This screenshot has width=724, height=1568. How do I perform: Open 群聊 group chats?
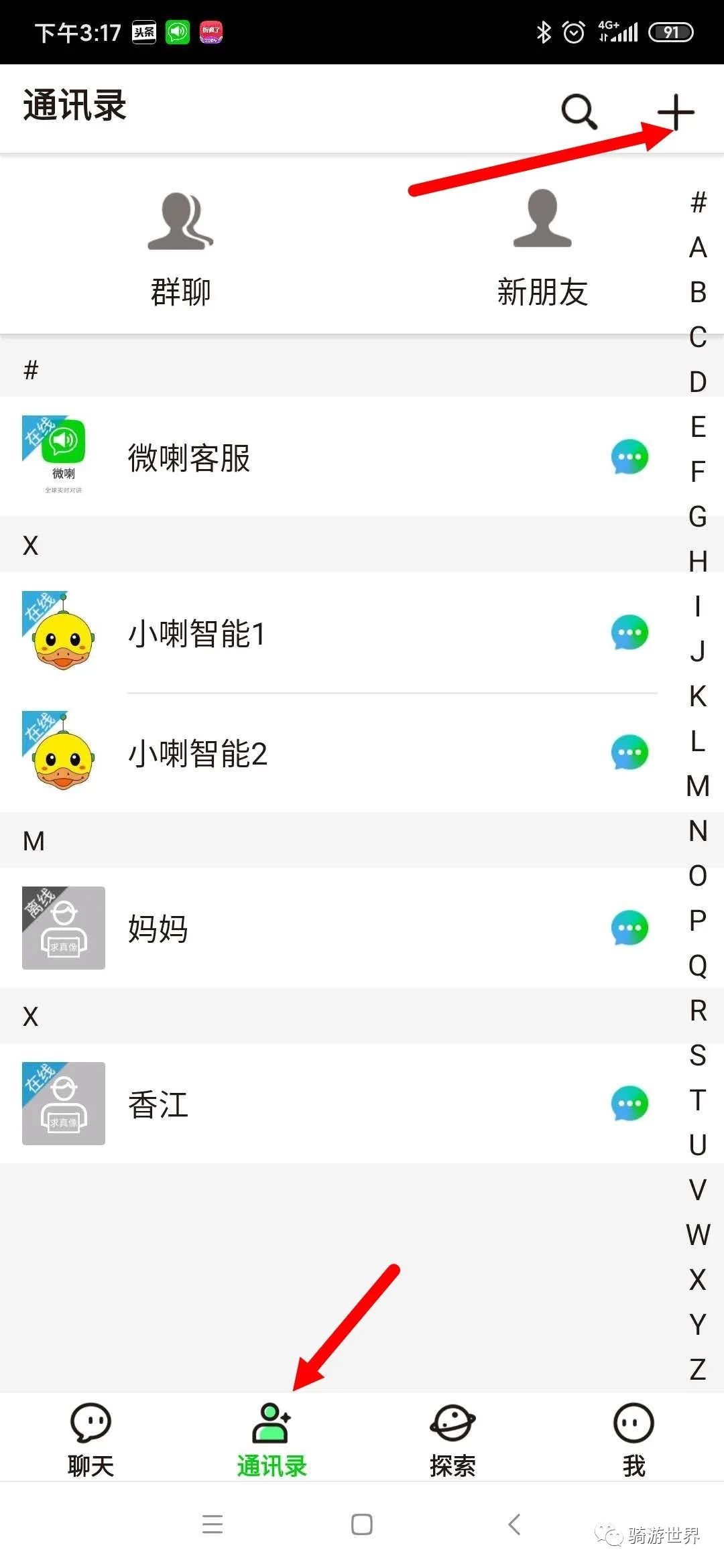[180, 248]
